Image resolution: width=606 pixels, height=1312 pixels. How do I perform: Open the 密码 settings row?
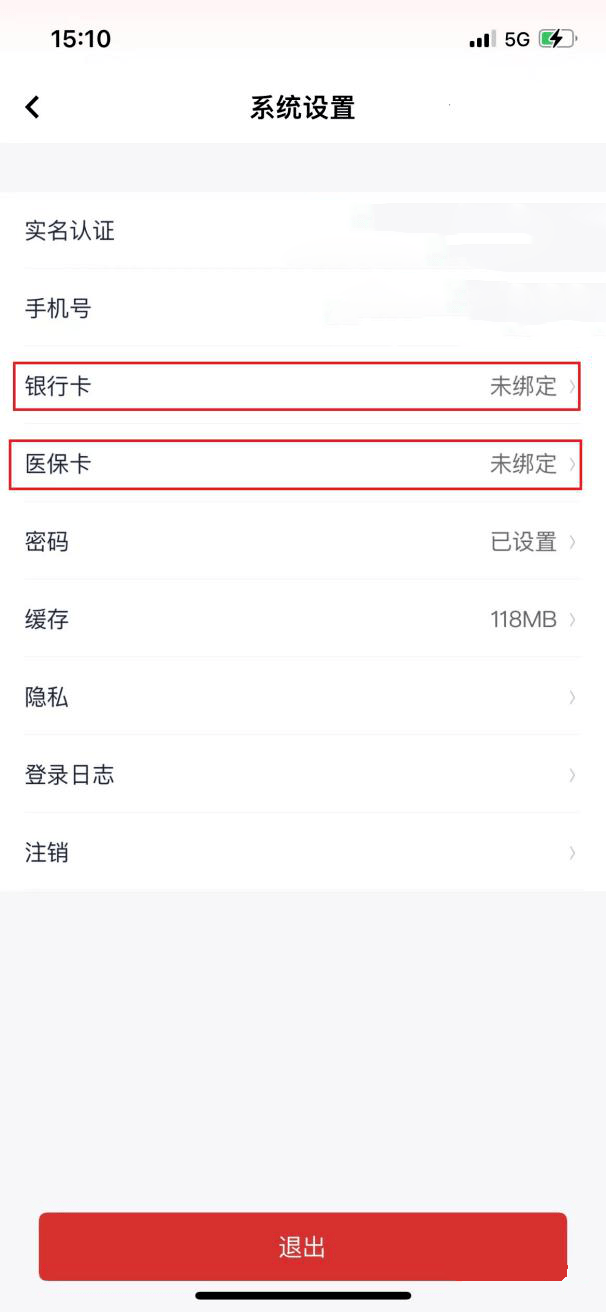300,542
